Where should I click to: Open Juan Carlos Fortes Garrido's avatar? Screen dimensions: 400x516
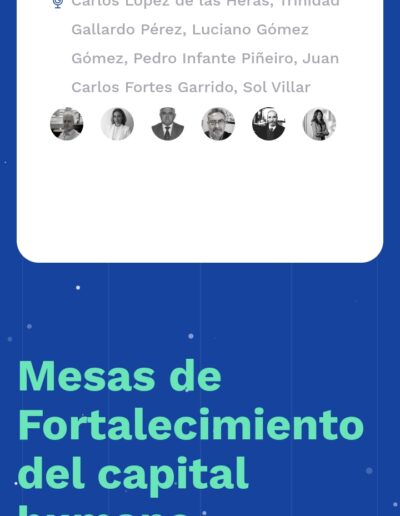coord(269,124)
